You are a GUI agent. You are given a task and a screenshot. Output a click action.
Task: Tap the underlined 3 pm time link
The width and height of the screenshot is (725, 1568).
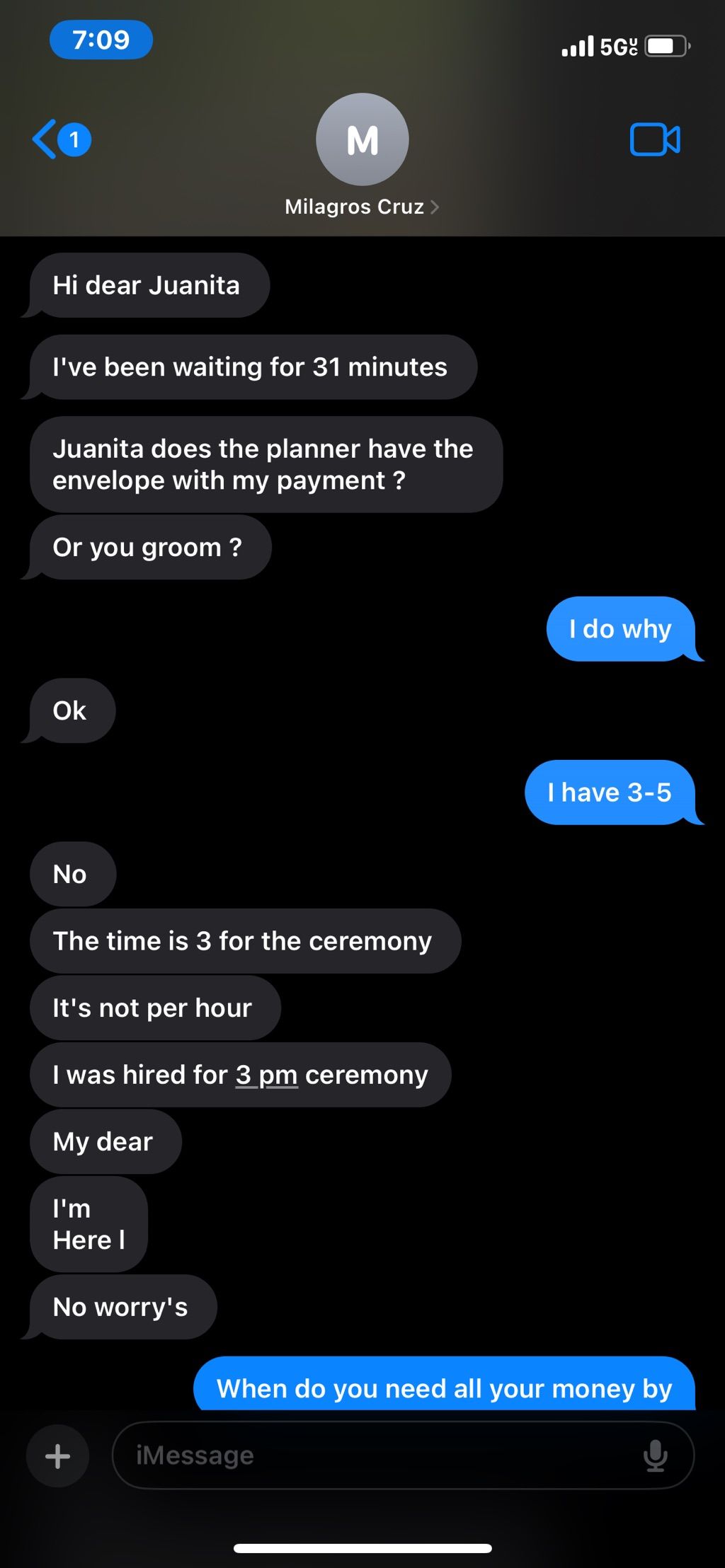266,1075
